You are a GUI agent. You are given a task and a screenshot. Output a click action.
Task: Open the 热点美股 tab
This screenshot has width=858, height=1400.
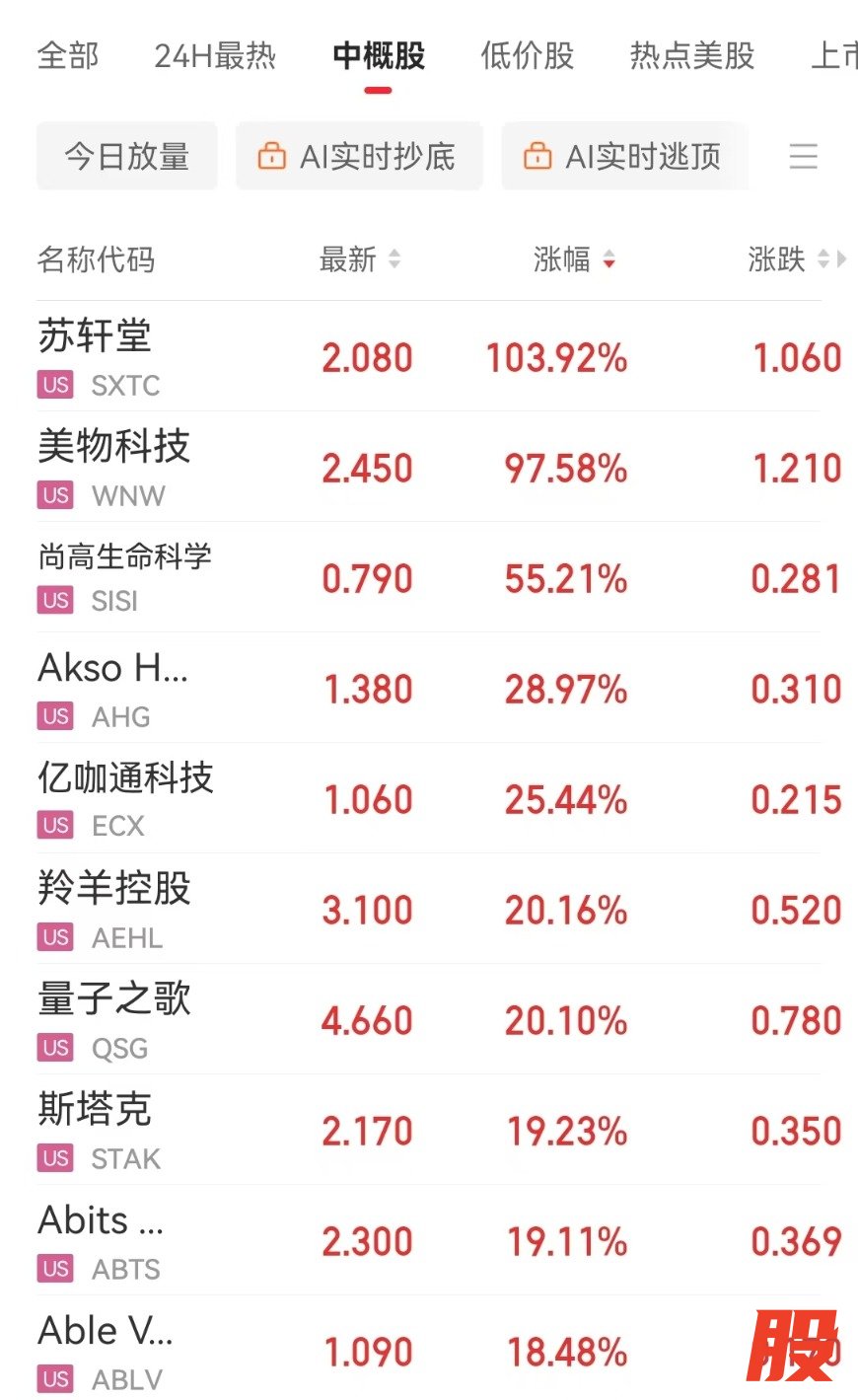tap(692, 55)
